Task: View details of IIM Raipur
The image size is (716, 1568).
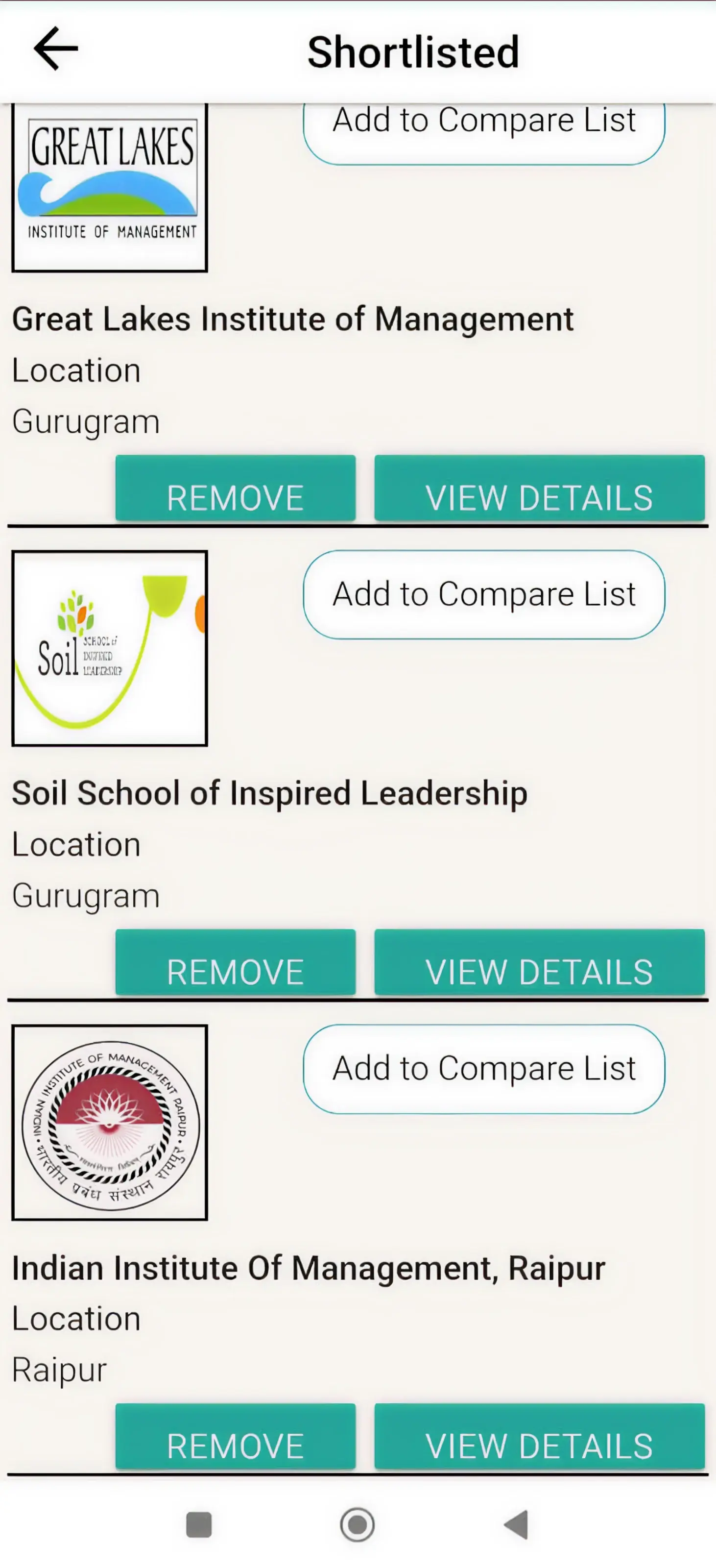Action: 539,1437
